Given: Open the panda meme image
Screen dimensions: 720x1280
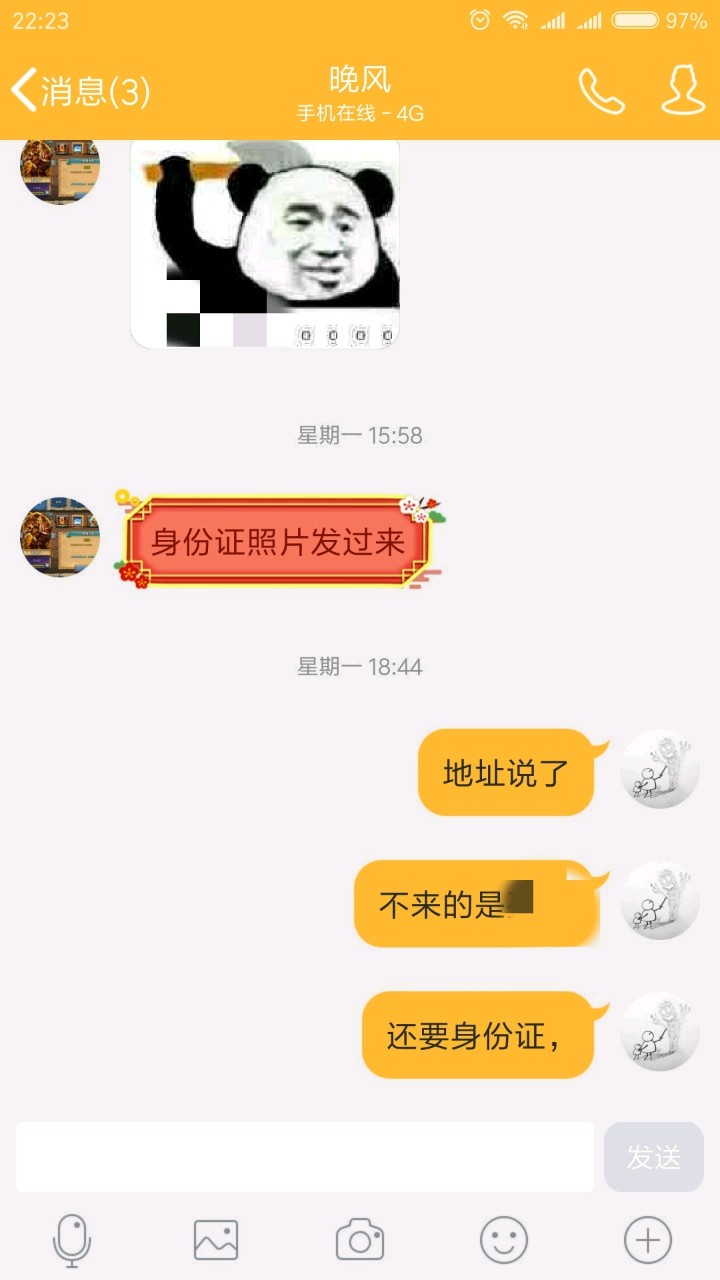Looking at the screenshot, I should [x=265, y=243].
